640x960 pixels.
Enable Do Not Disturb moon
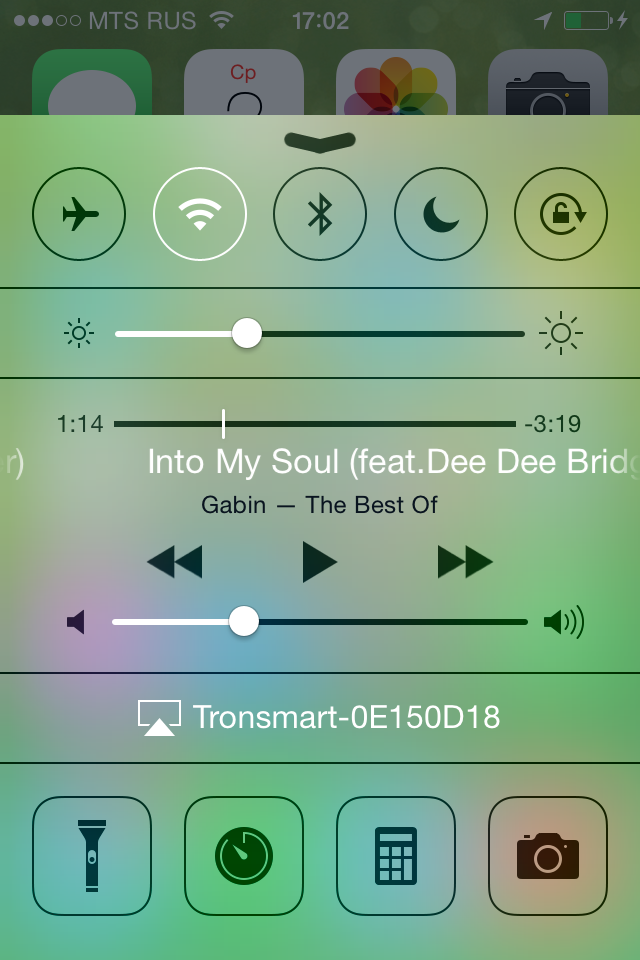point(440,214)
